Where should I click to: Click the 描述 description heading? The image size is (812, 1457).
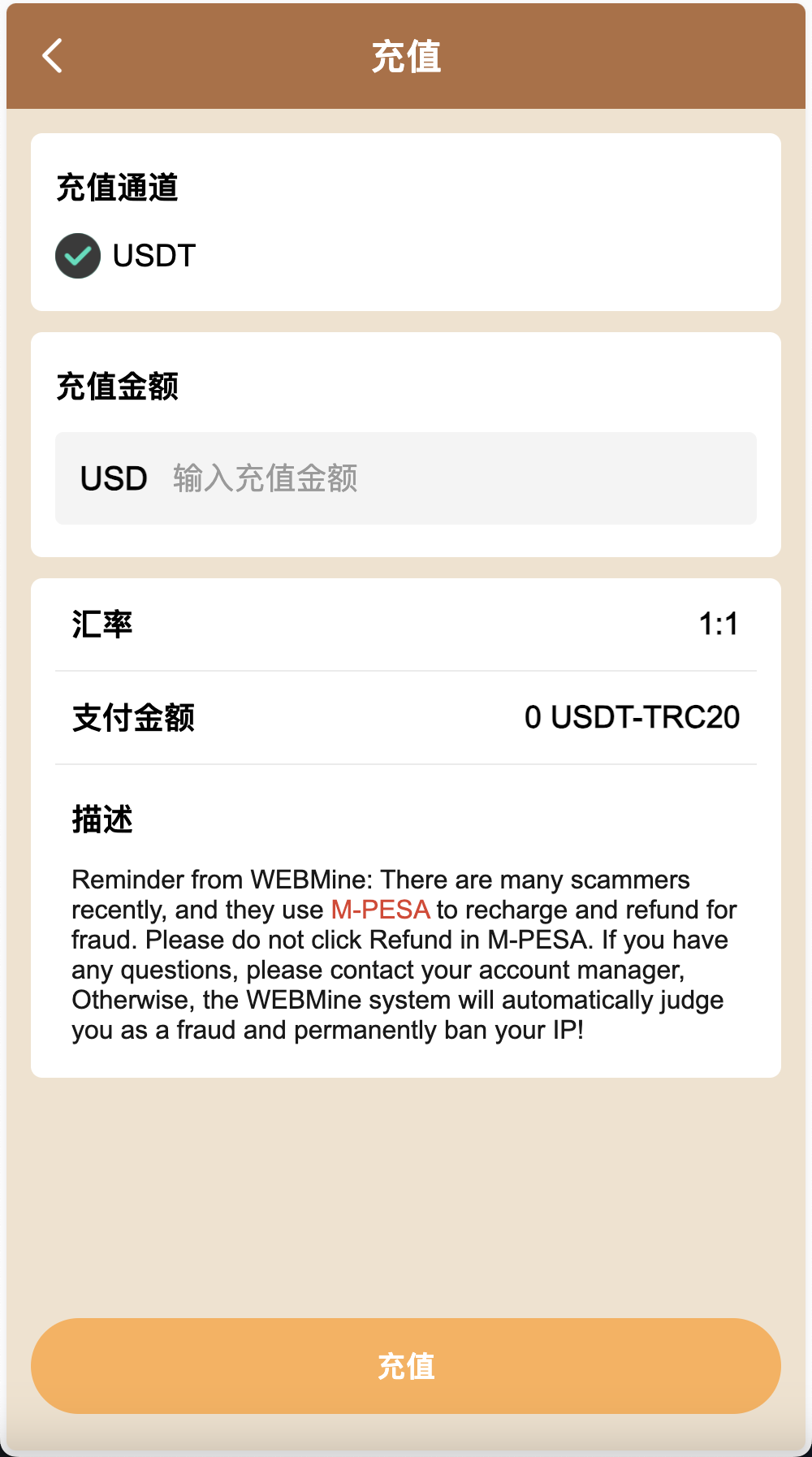(101, 820)
